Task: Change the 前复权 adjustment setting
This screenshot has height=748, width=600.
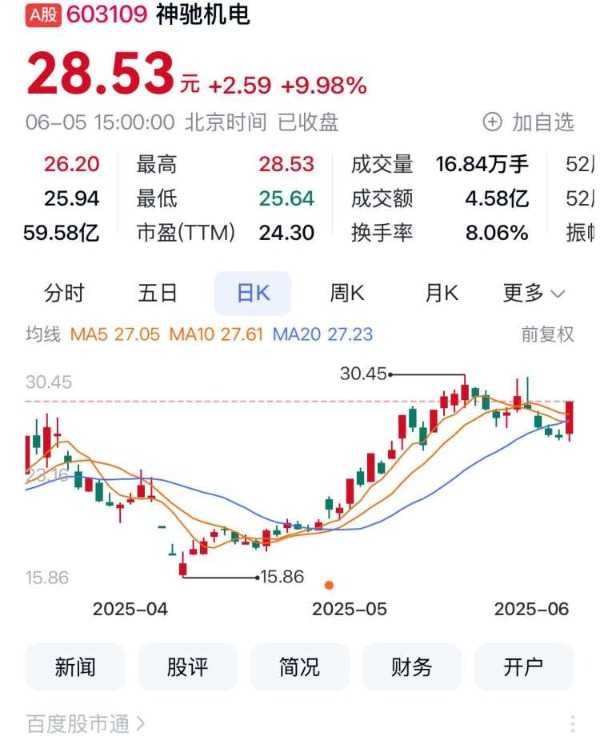Action: (547, 334)
